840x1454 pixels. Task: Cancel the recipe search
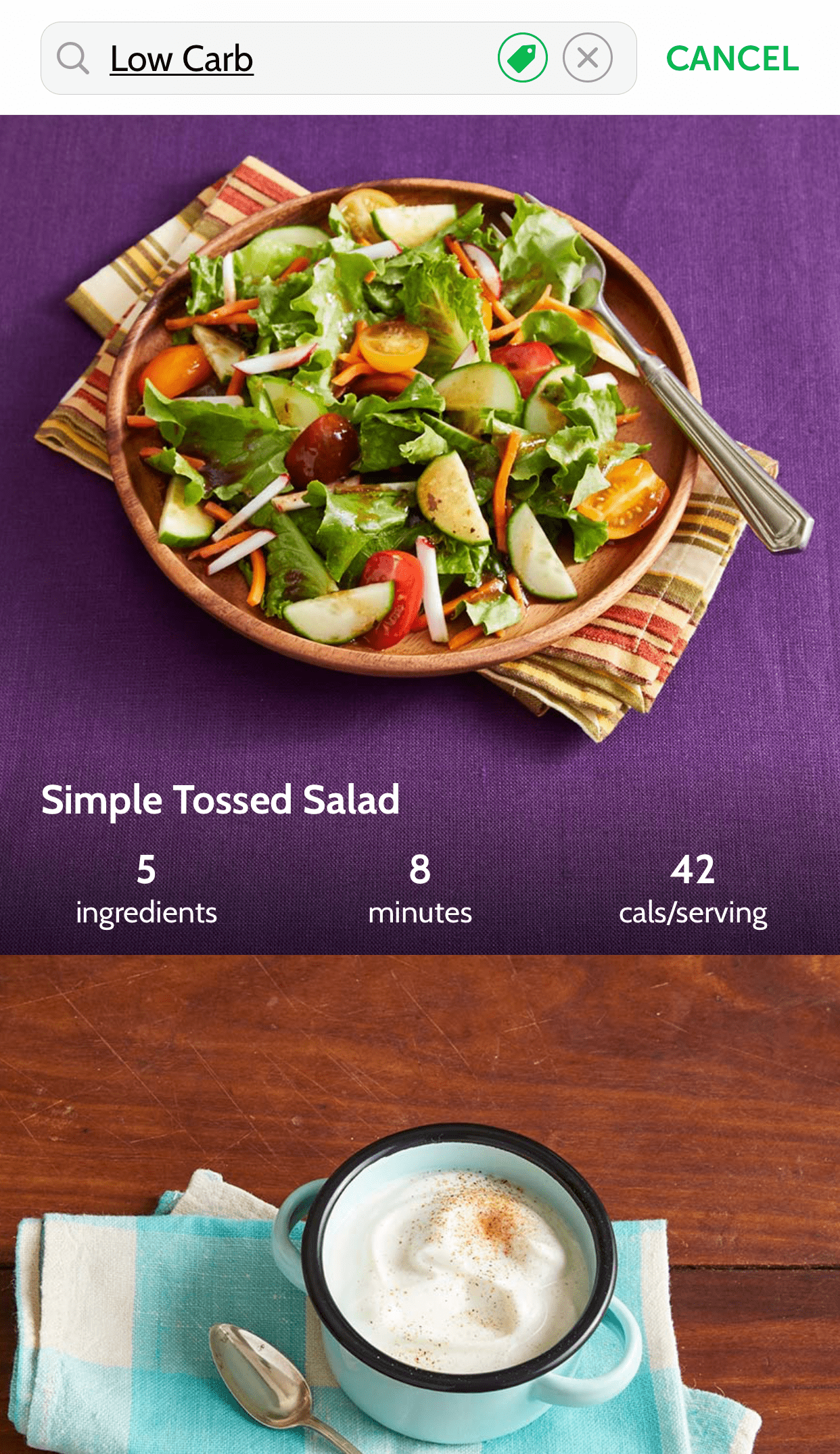click(x=732, y=59)
